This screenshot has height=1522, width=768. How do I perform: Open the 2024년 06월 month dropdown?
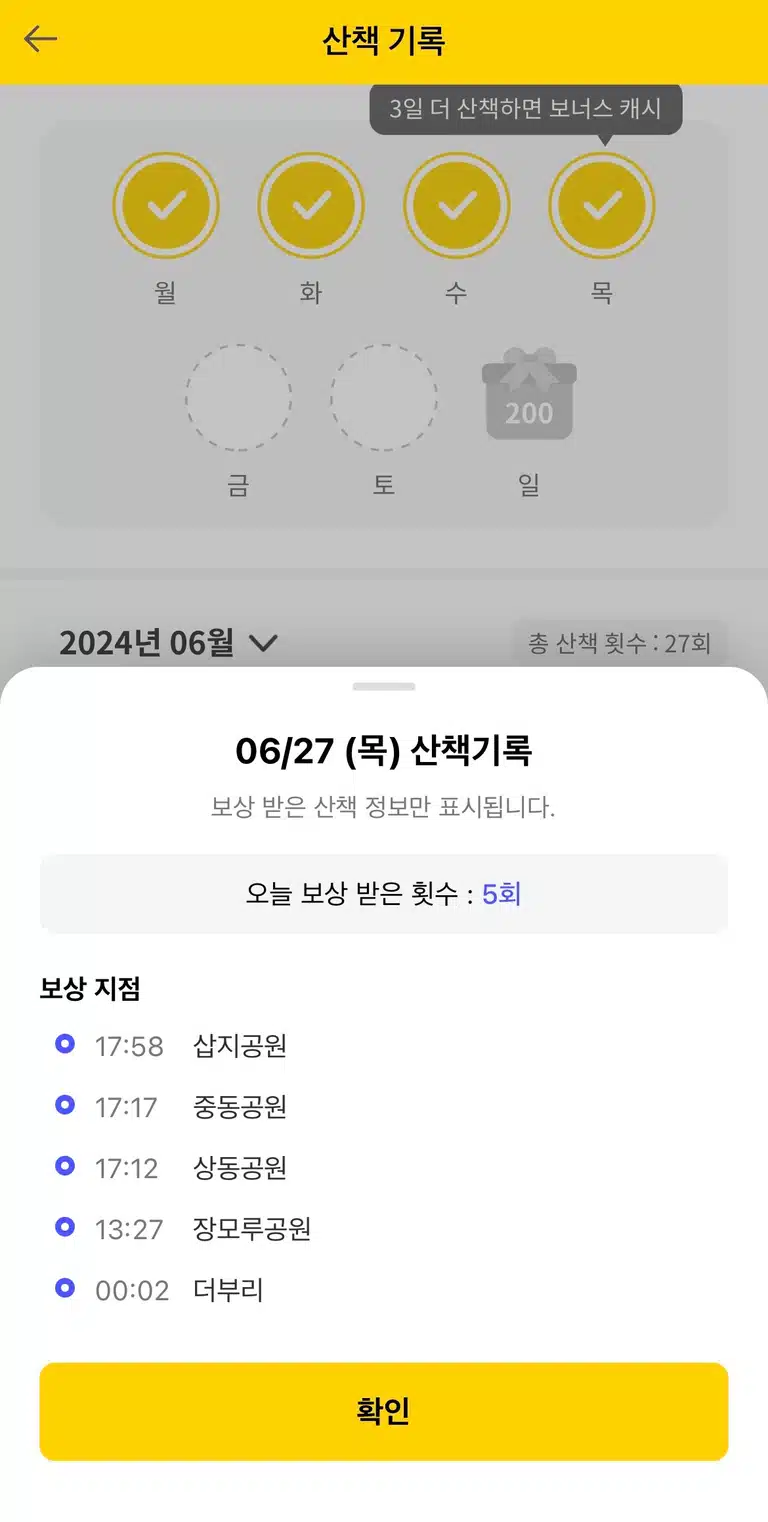pyautogui.click(x=168, y=643)
